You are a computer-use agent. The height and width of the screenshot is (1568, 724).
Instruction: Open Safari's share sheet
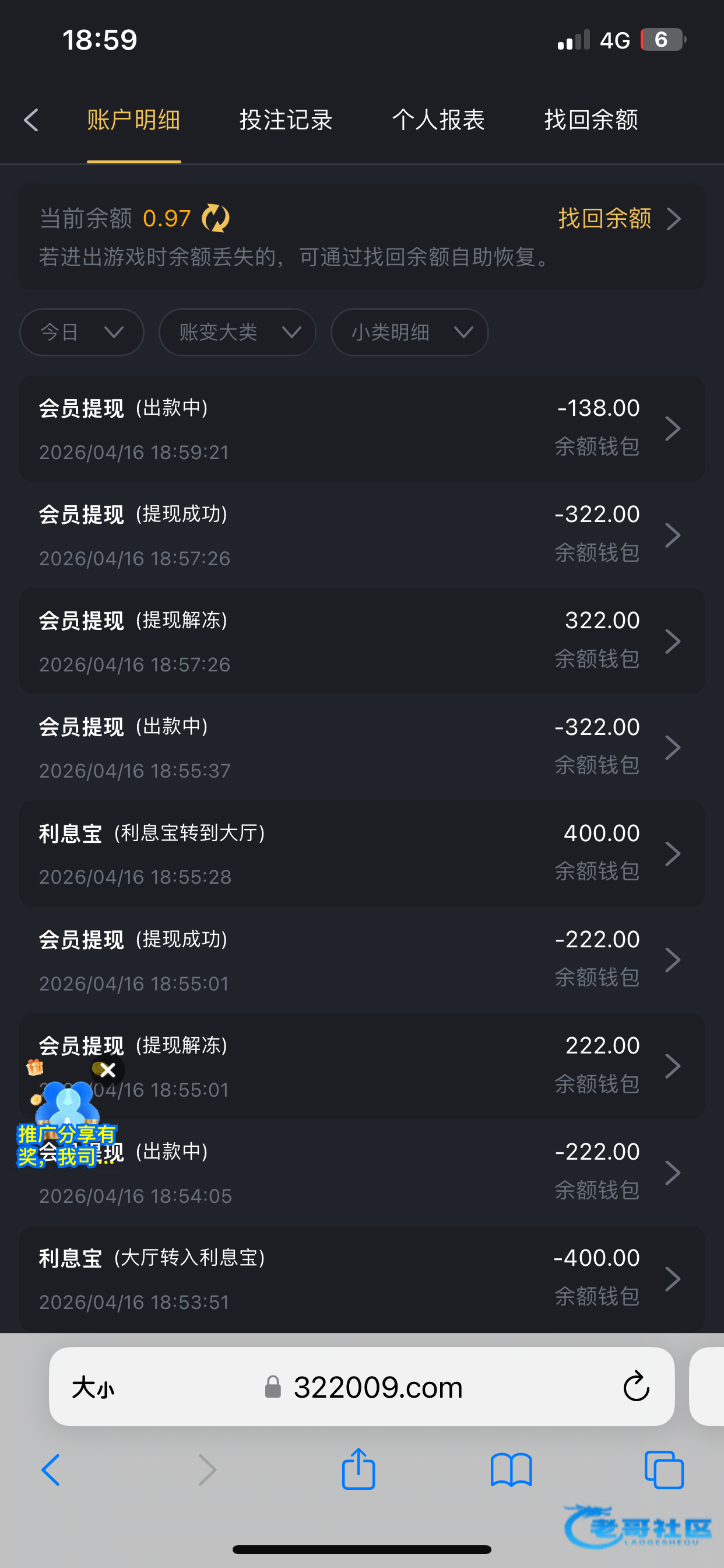point(359,1470)
